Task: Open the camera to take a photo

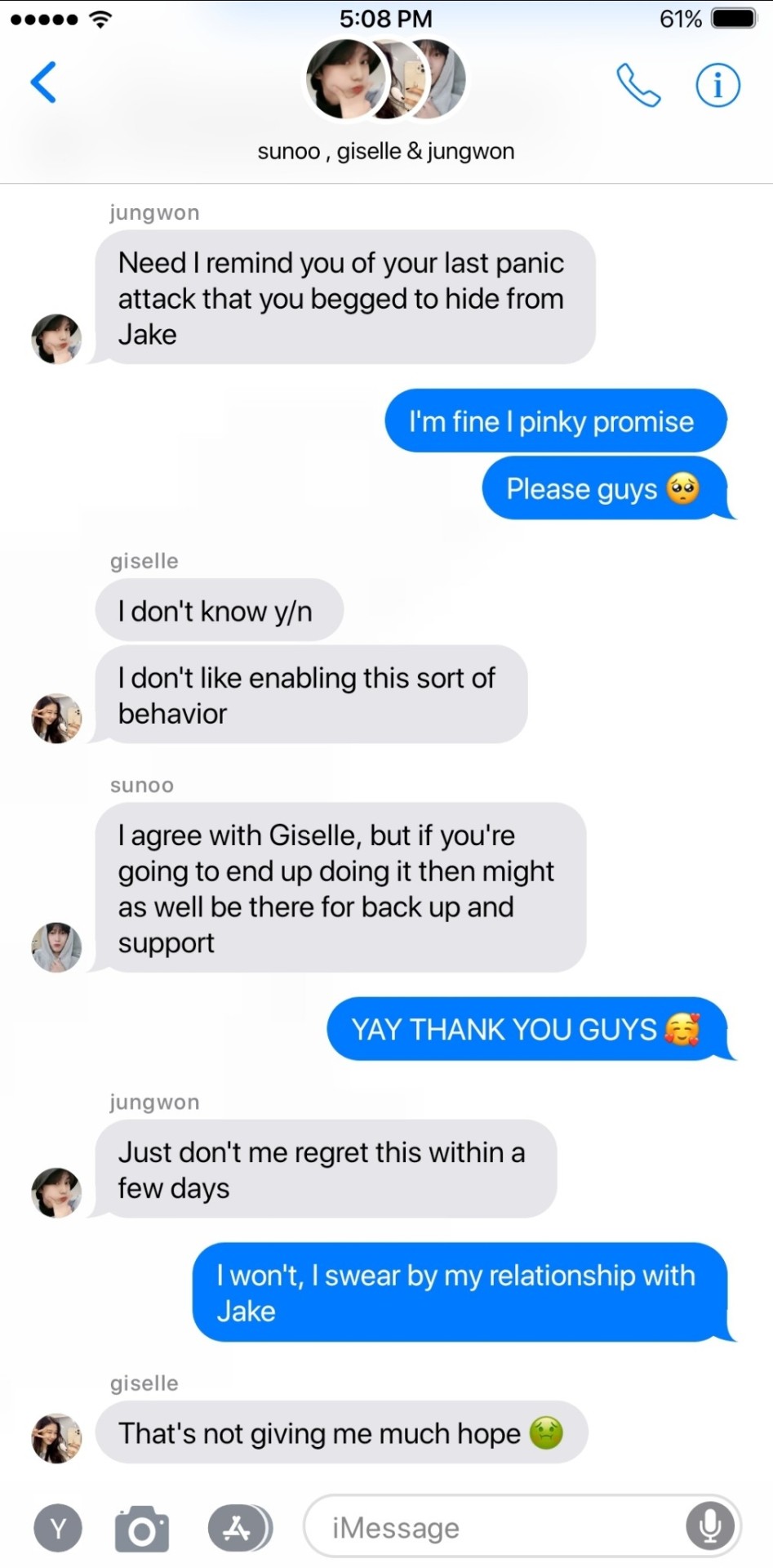Action: (x=142, y=1528)
